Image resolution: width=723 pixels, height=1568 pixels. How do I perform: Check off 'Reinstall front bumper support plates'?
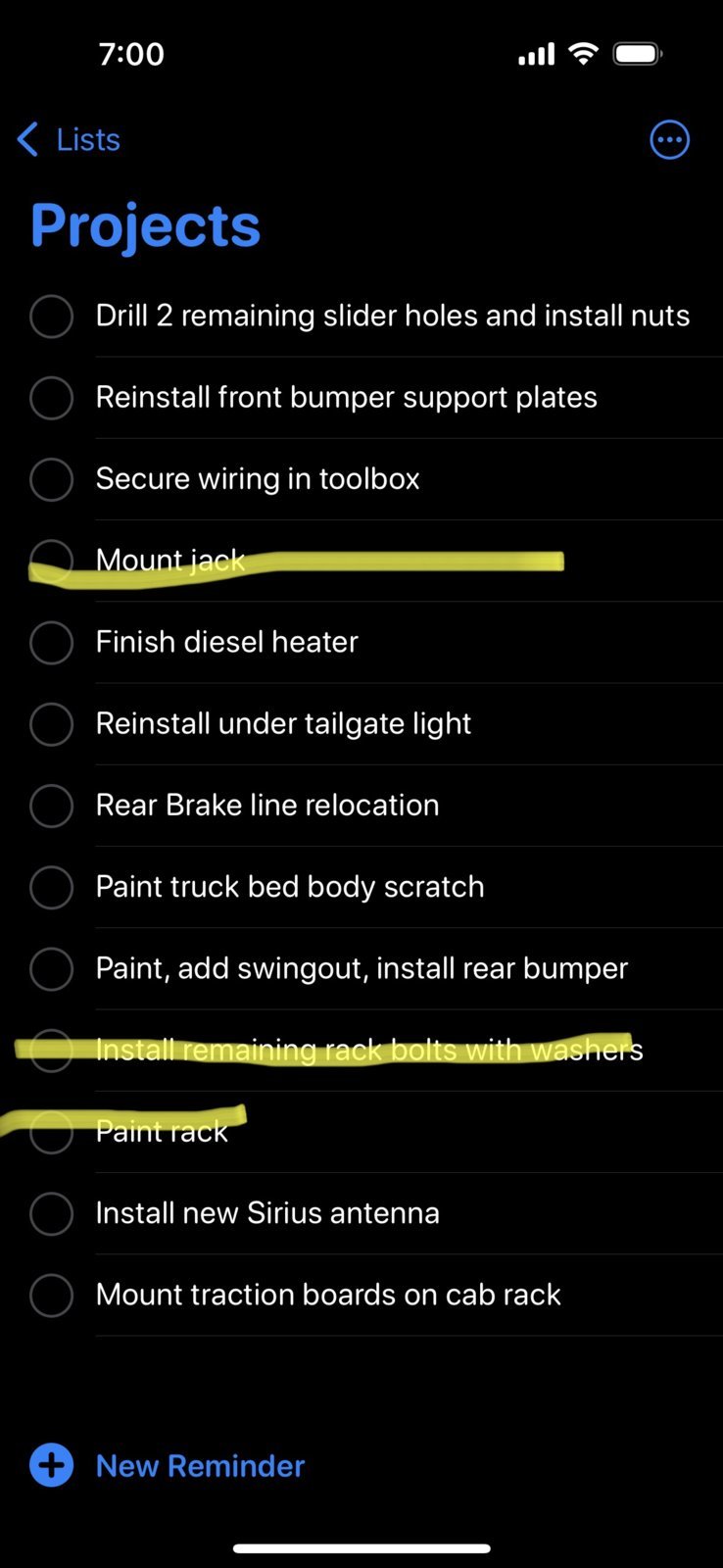(51, 398)
